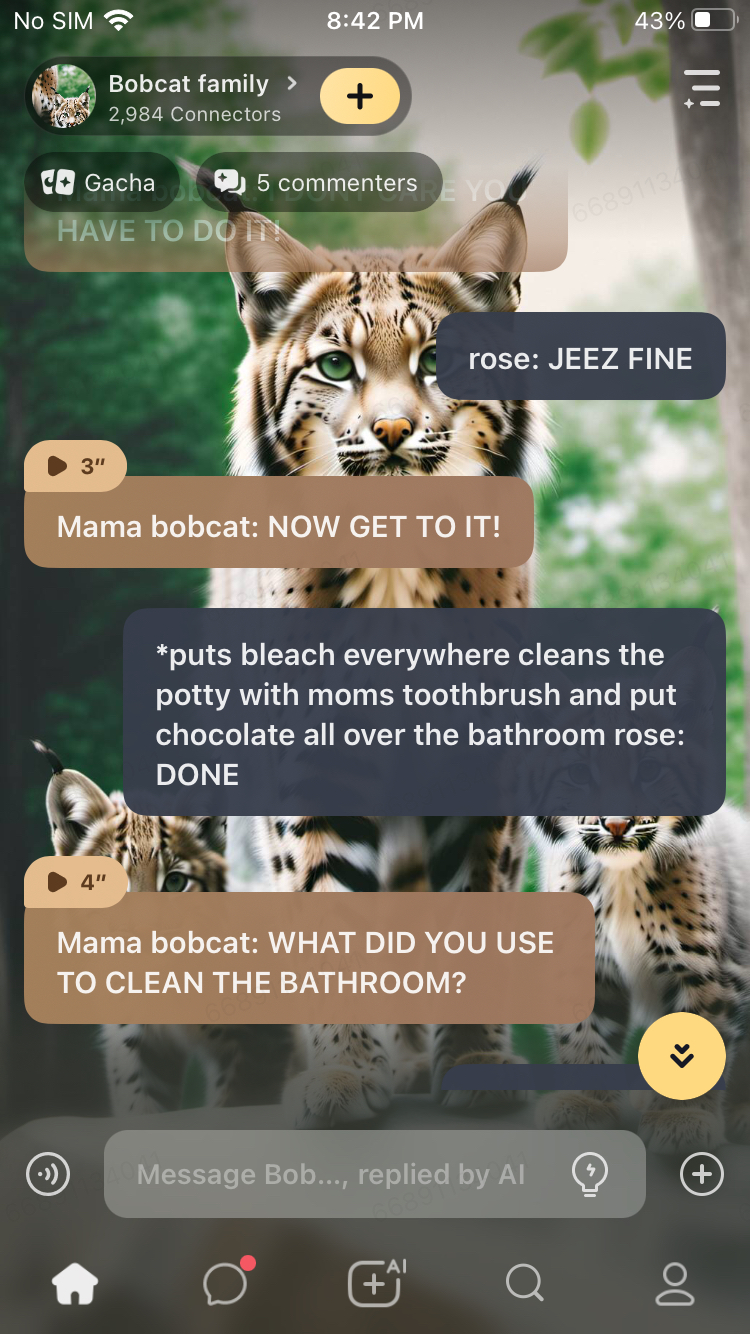The image size is (750, 1334).
Task: Tap the voice input icon
Action: click(48, 1174)
